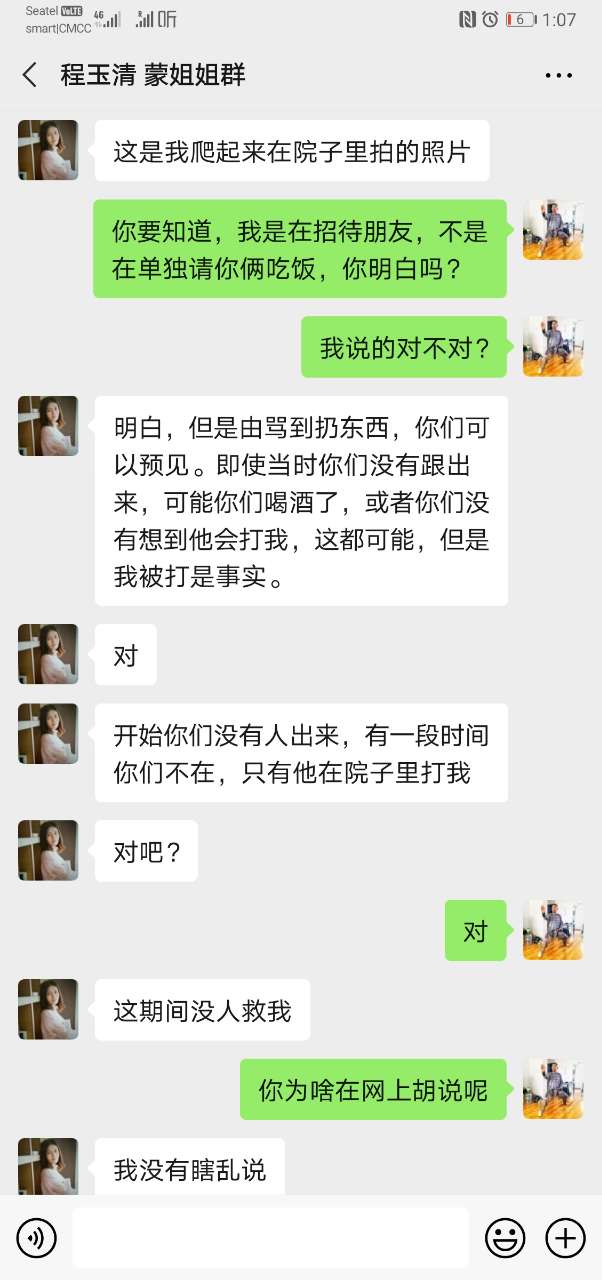Open sender avatar beside 这期间没人救我
The width and height of the screenshot is (602, 1280).
48,1009
